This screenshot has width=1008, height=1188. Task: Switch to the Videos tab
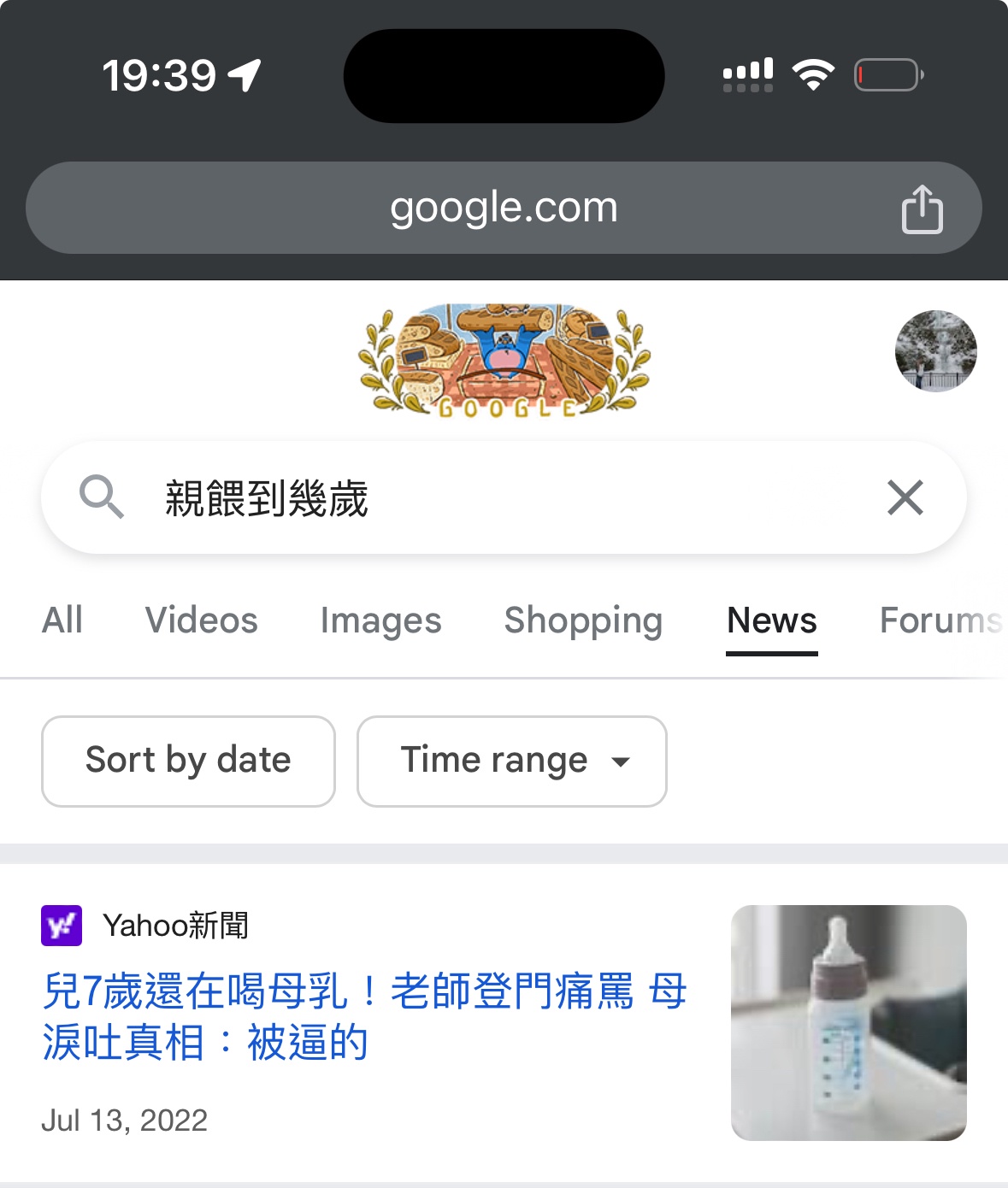201,620
